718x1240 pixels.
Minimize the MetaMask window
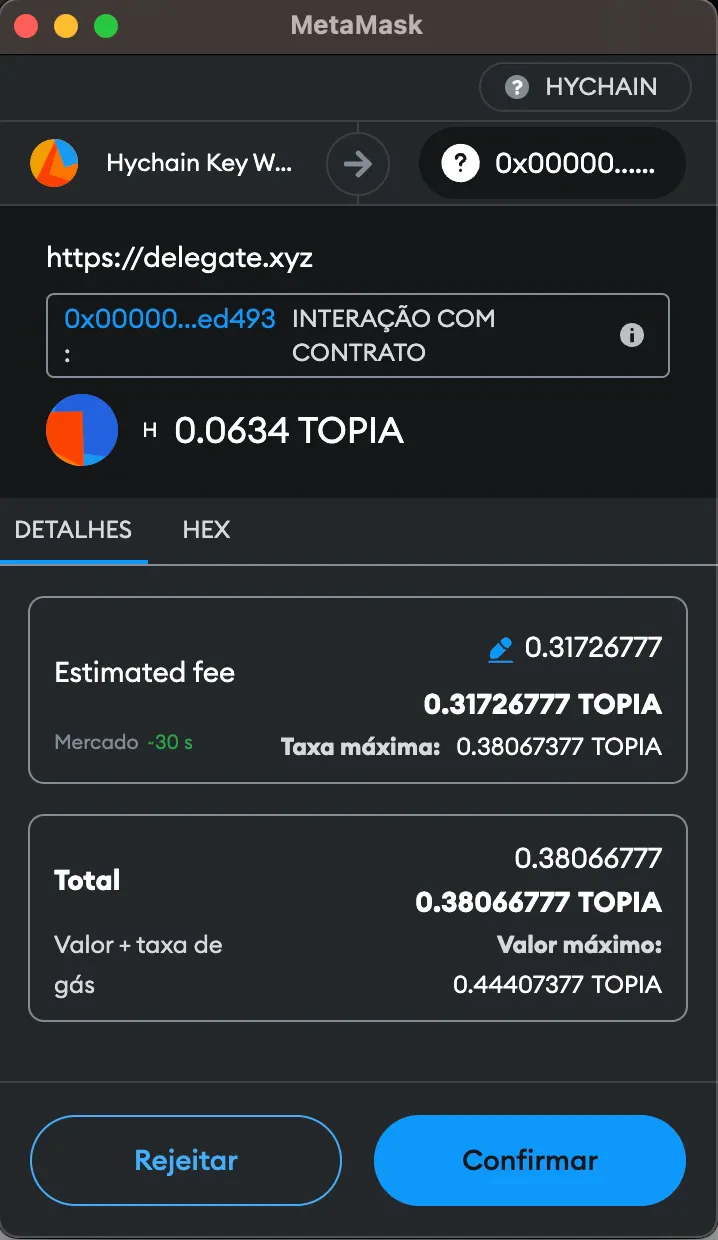pos(66,26)
